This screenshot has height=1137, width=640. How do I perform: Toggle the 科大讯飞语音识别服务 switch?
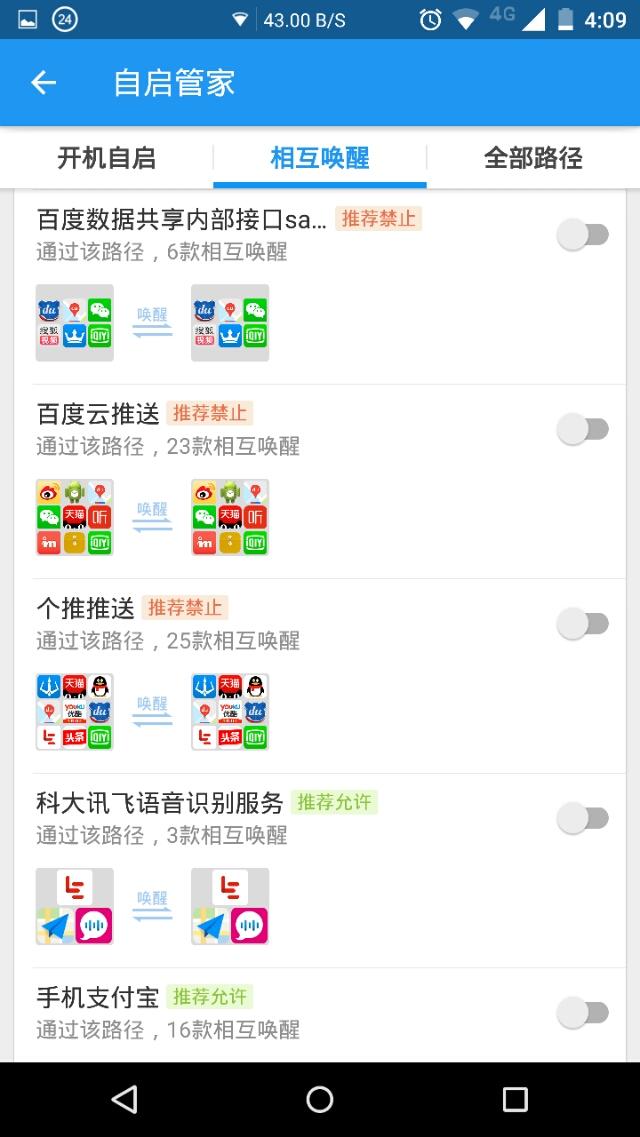pos(583,818)
